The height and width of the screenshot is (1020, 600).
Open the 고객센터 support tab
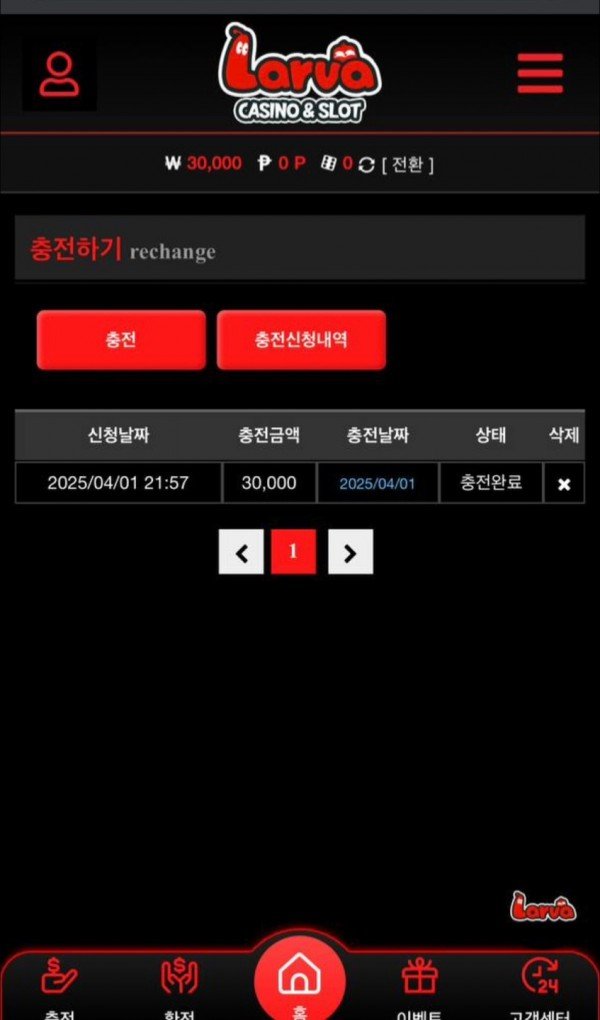pyautogui.click(x=540, y=985)
